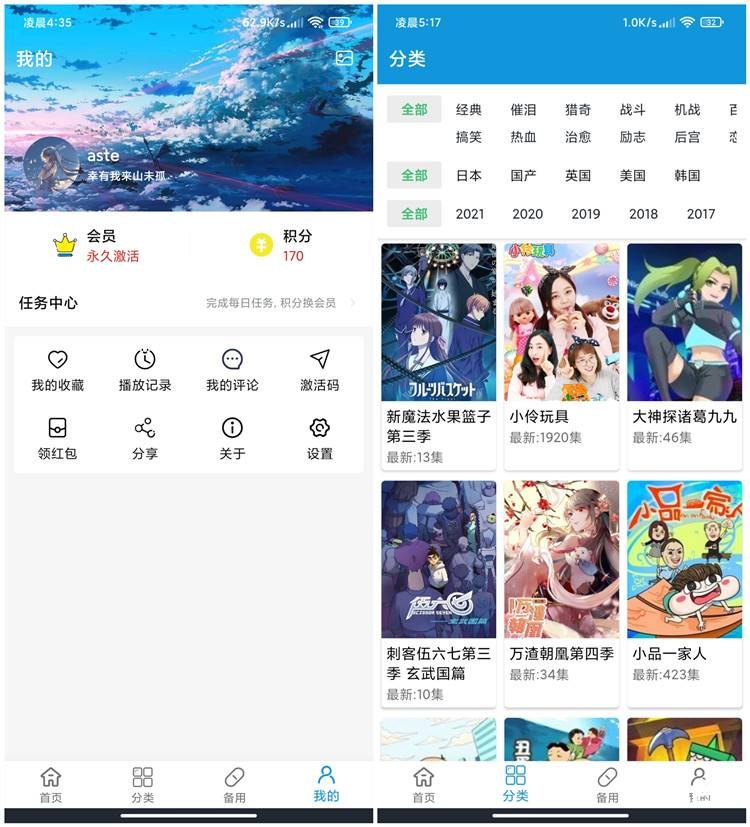Tap the background image icon beside 我的

(344, 58)
